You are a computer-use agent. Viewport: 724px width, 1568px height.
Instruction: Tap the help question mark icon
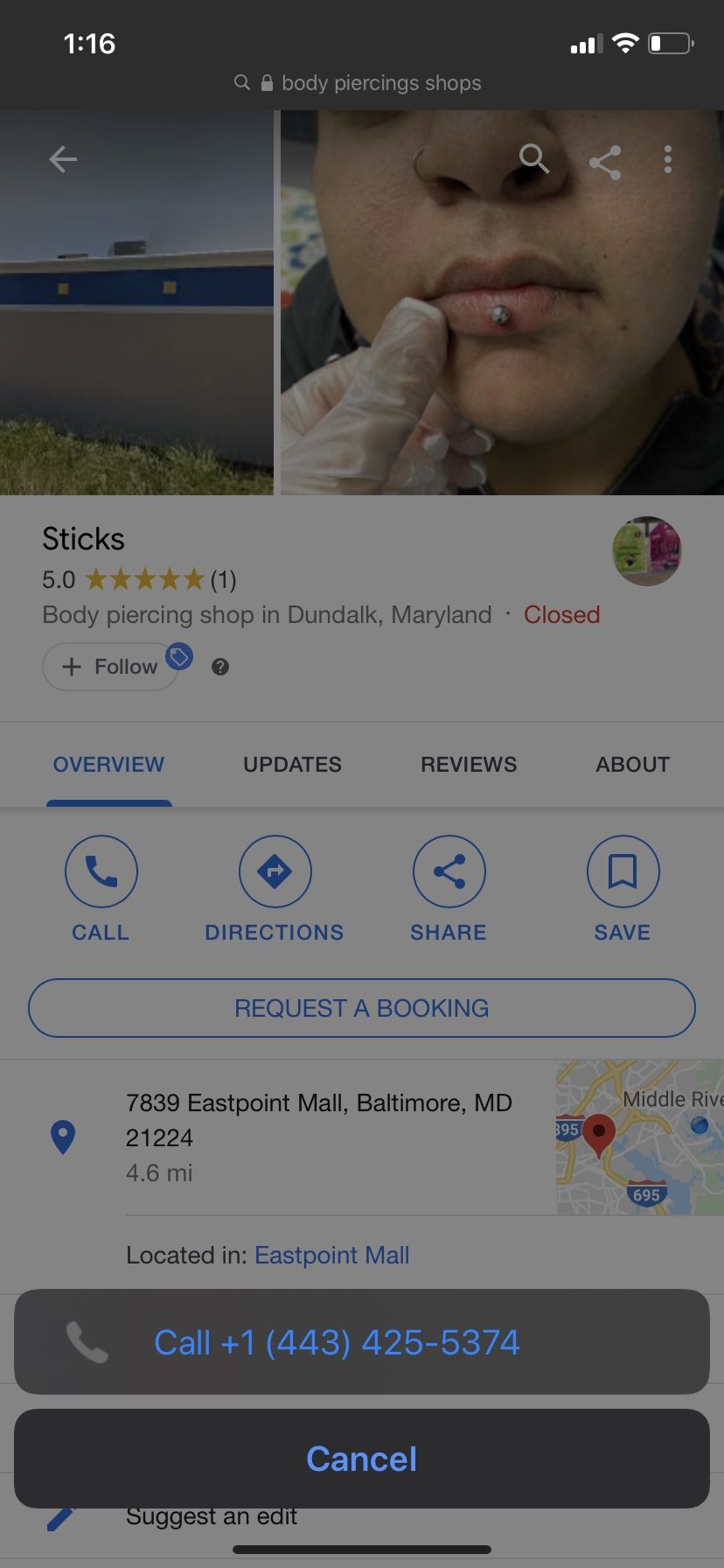point(220,667)
